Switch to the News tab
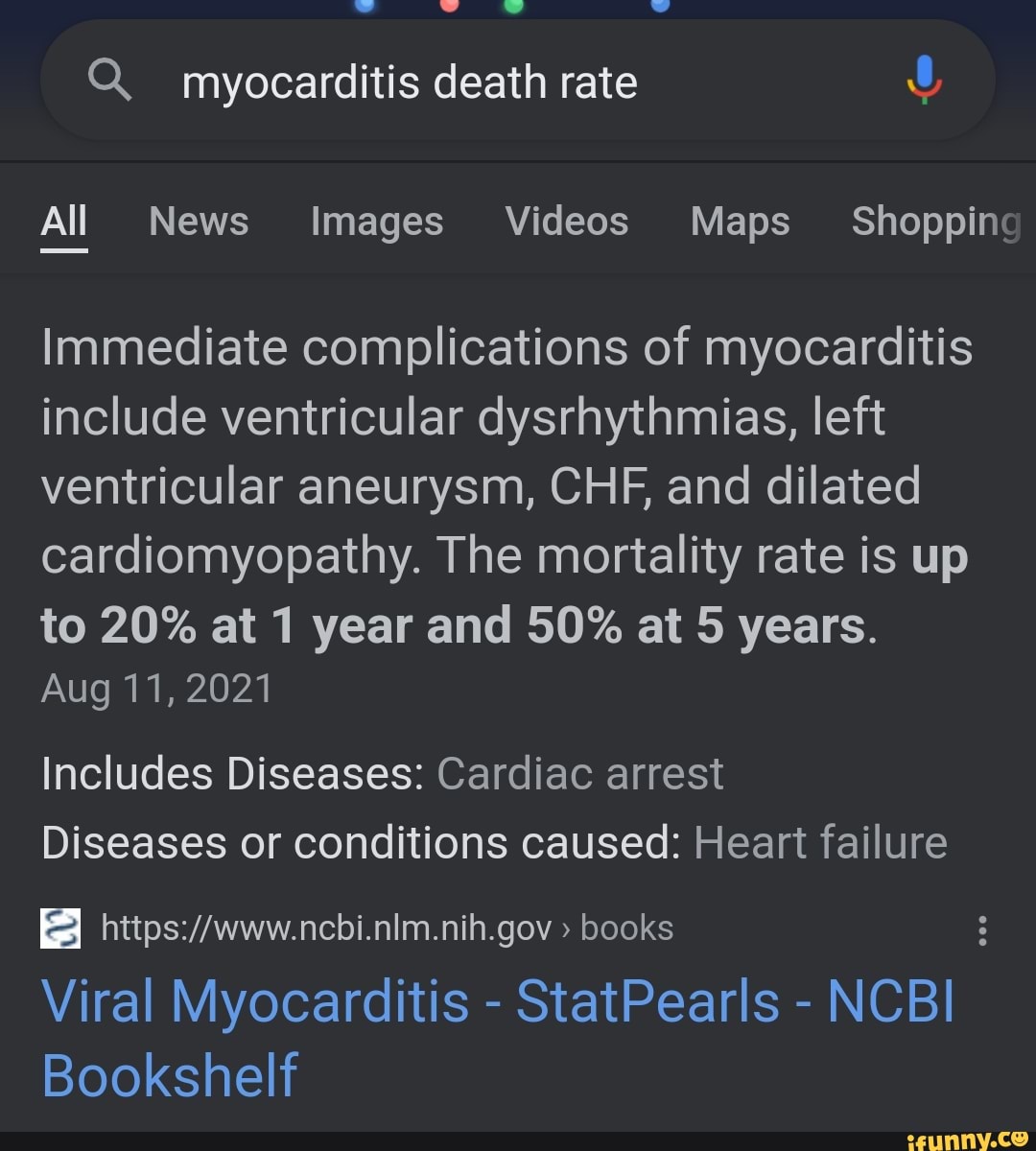The height and width of the screenshot is (1151, 1036). click(x=199, y=222)
